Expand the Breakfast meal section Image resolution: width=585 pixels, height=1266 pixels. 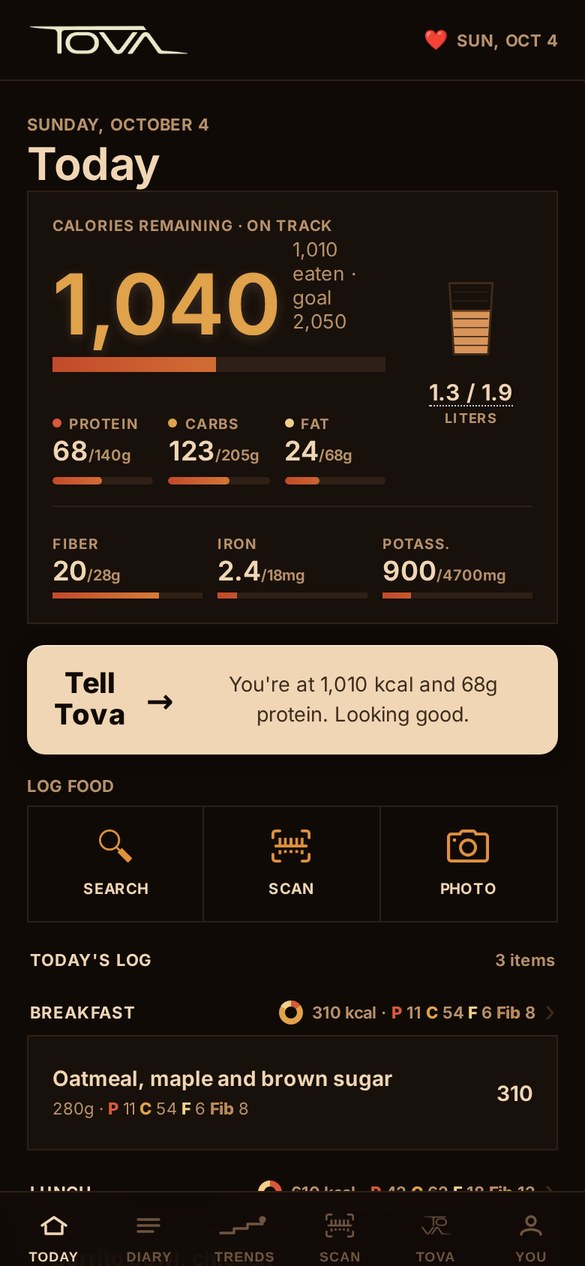tap(292, 1013)
